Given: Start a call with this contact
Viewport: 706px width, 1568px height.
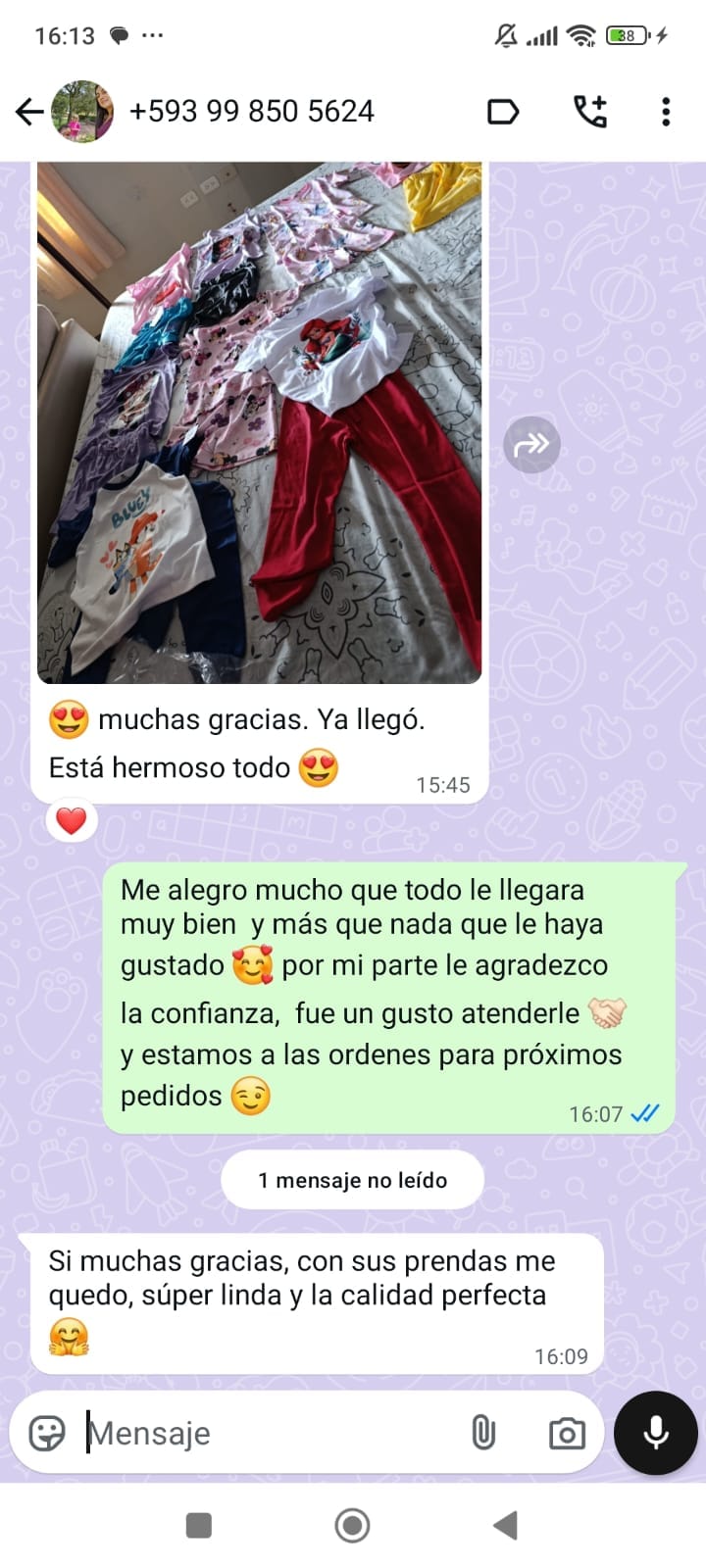Looking at the screenshot, I should pos(590,112).
